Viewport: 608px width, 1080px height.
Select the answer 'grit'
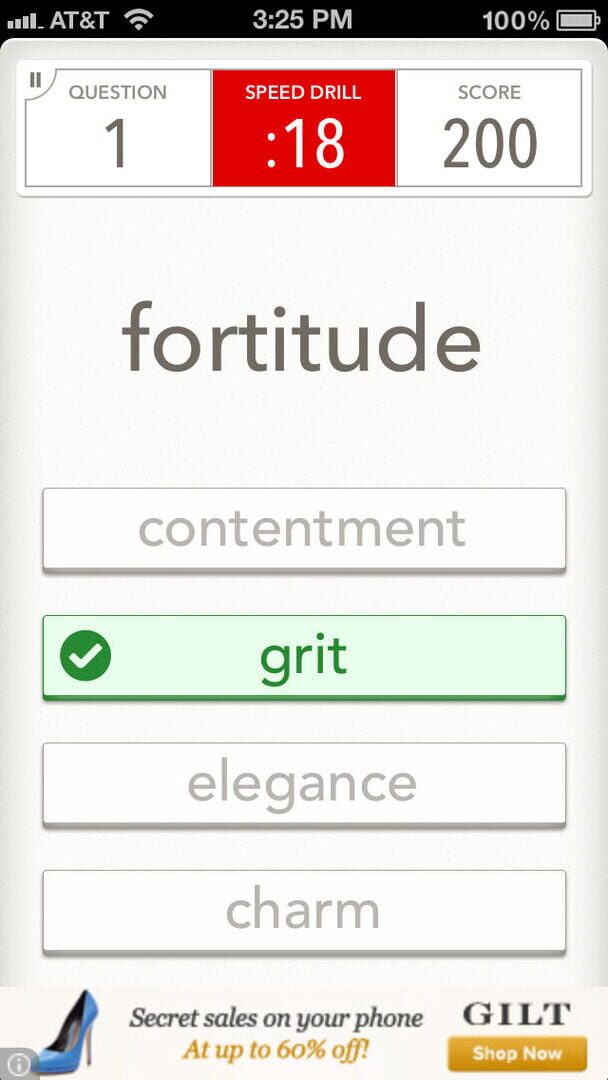(303, 656)
